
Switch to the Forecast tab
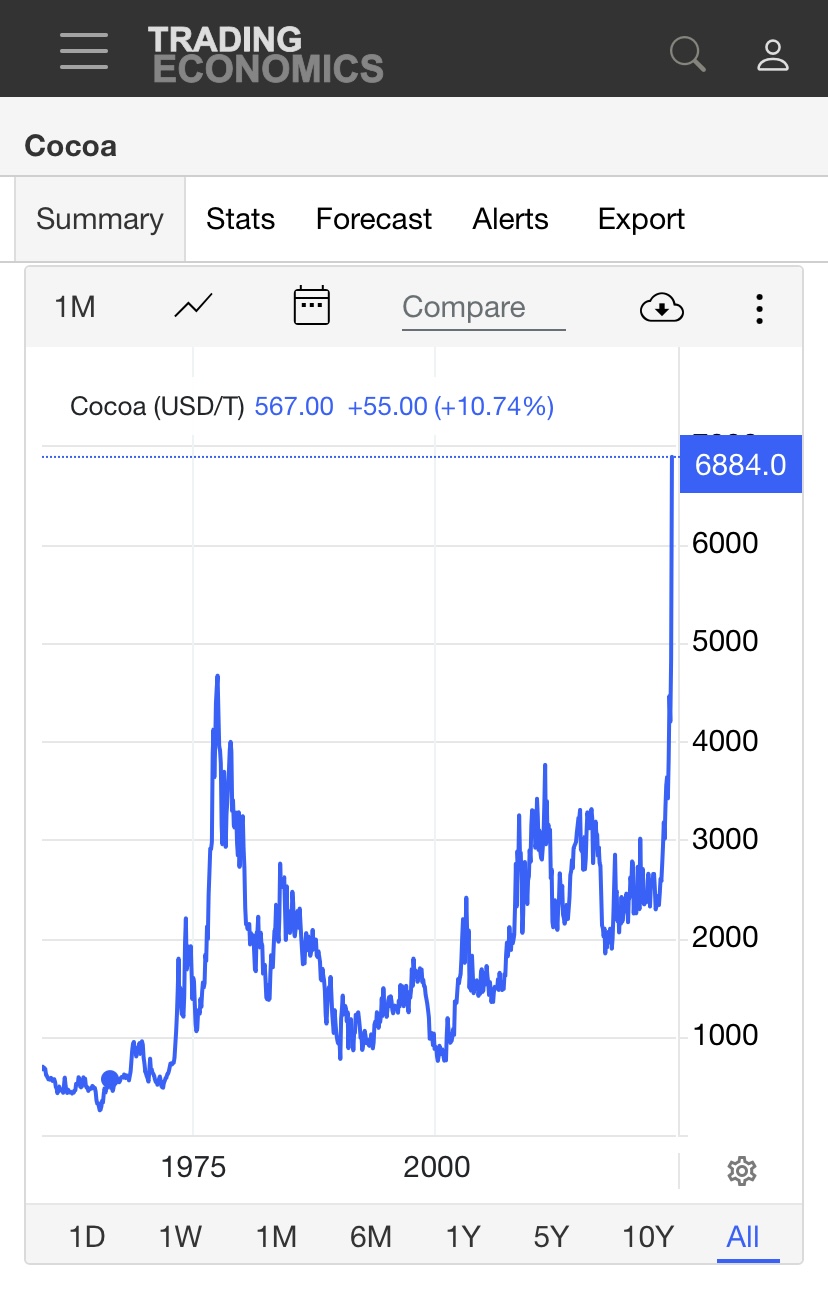point(374,219)
